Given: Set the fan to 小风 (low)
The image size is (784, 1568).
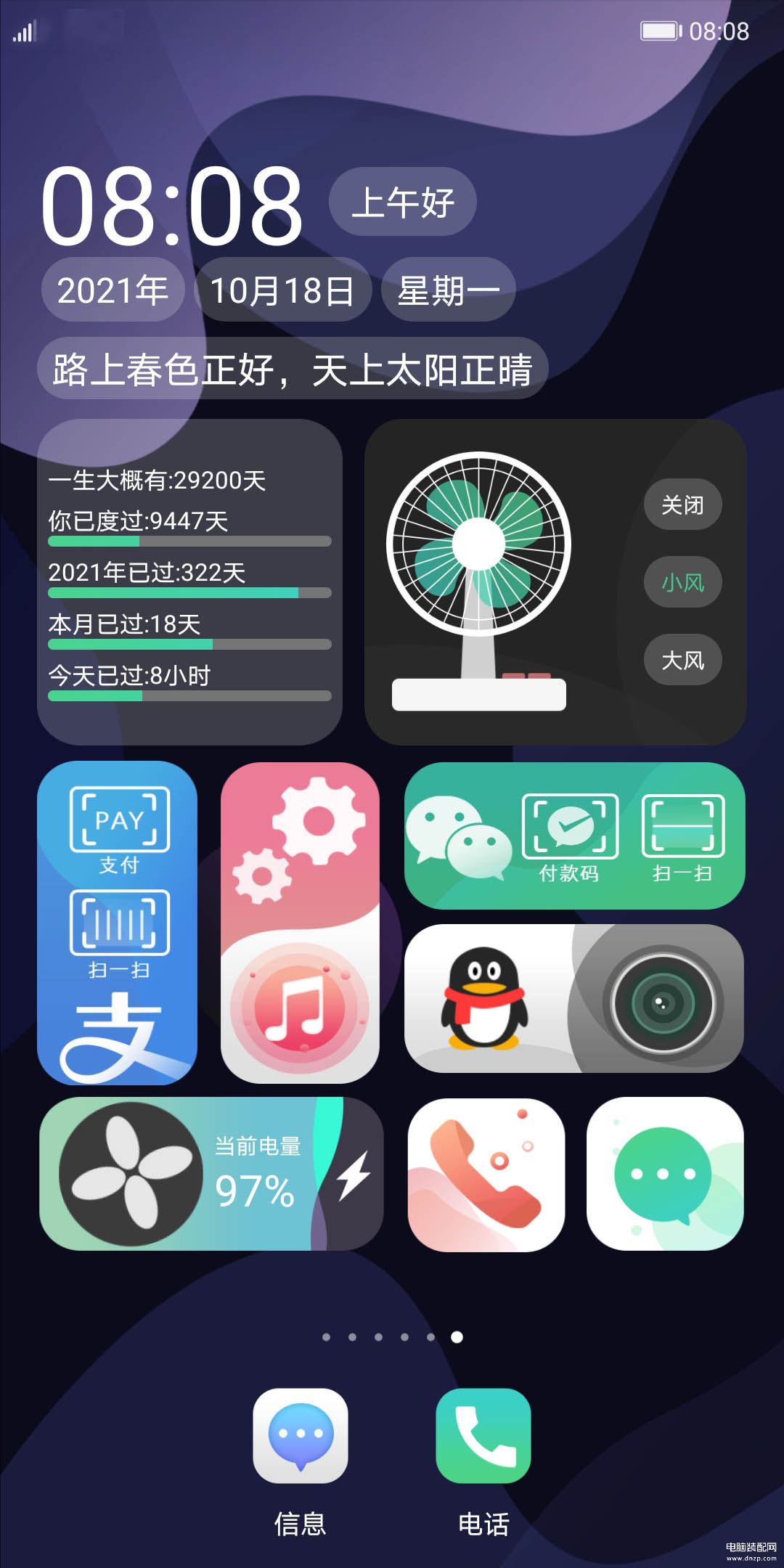Looking at the screenshot, I should 682,582.
